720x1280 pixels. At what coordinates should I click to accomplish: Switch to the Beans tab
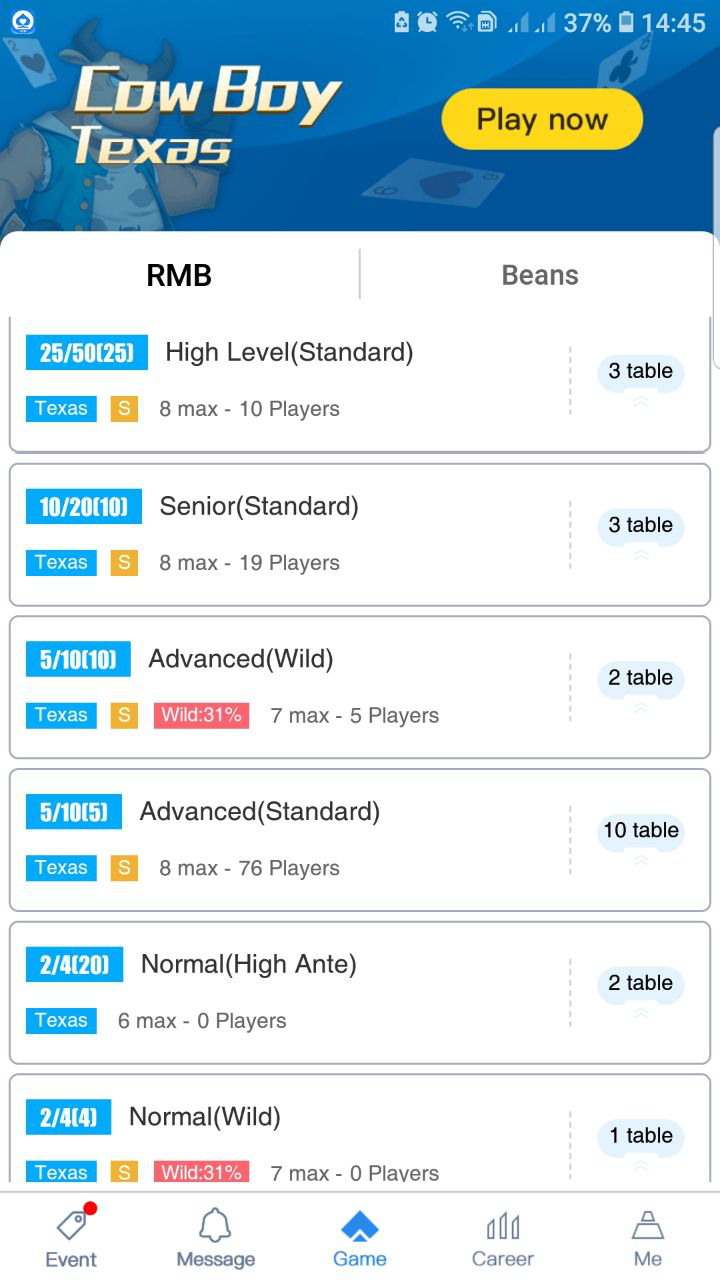(540, 275)
